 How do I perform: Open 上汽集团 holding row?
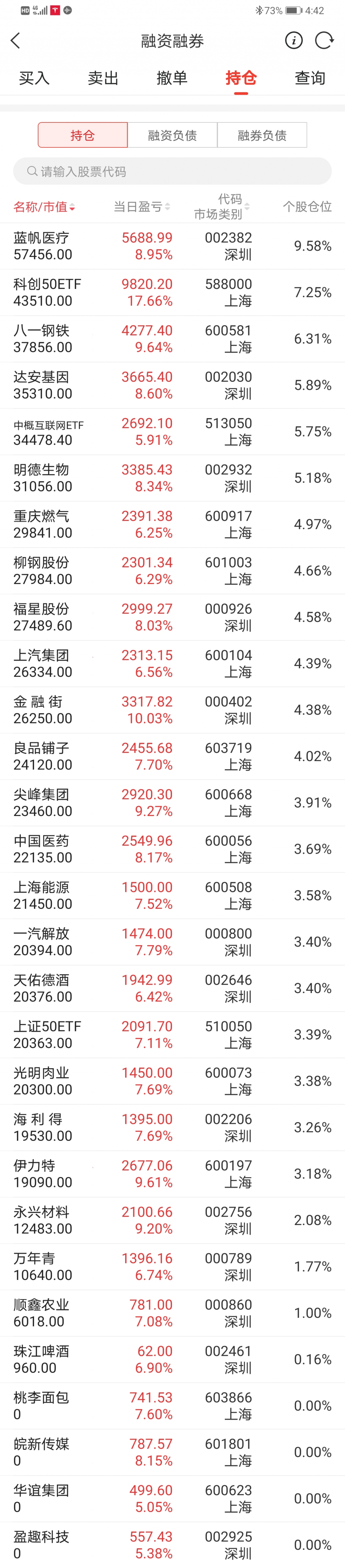[x=172, y=664]
